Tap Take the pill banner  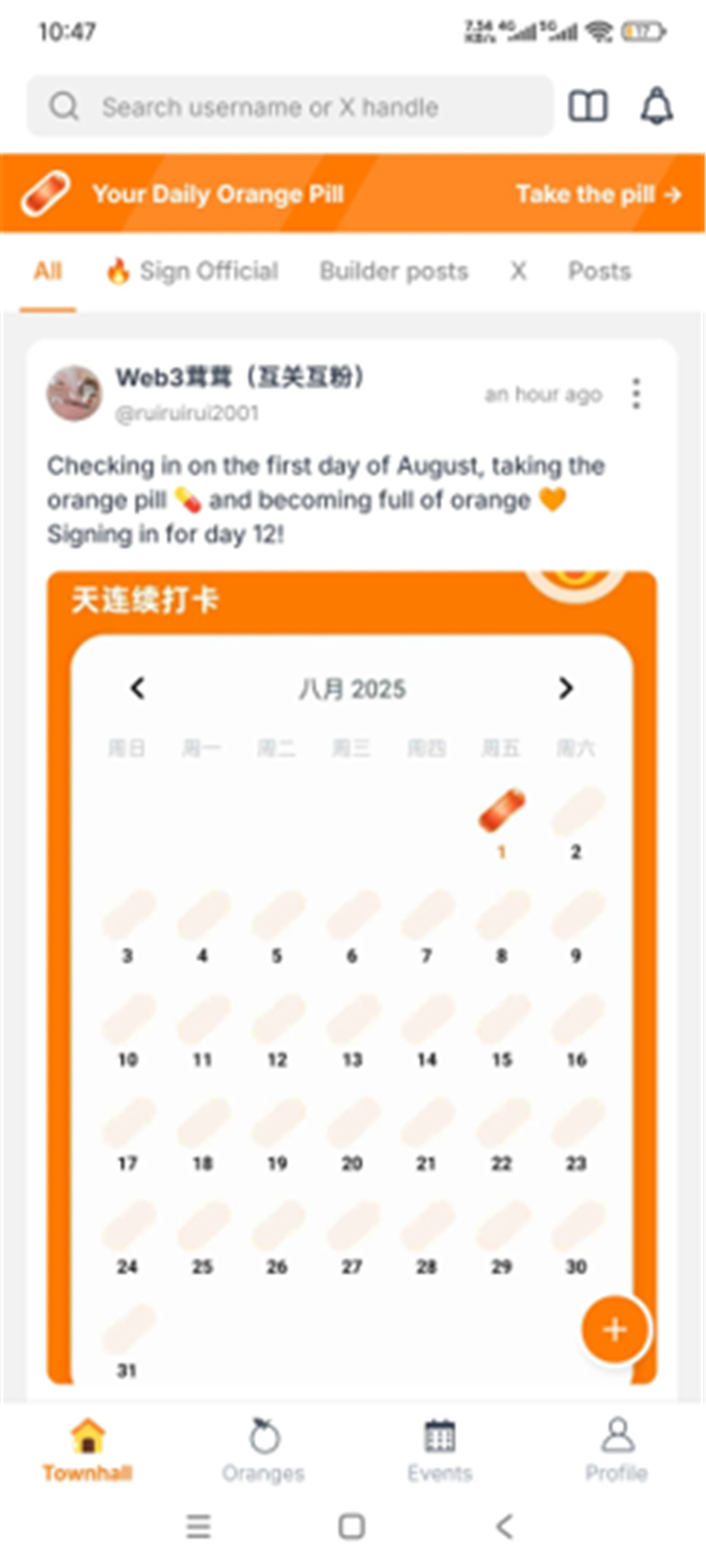pos(353,193)
